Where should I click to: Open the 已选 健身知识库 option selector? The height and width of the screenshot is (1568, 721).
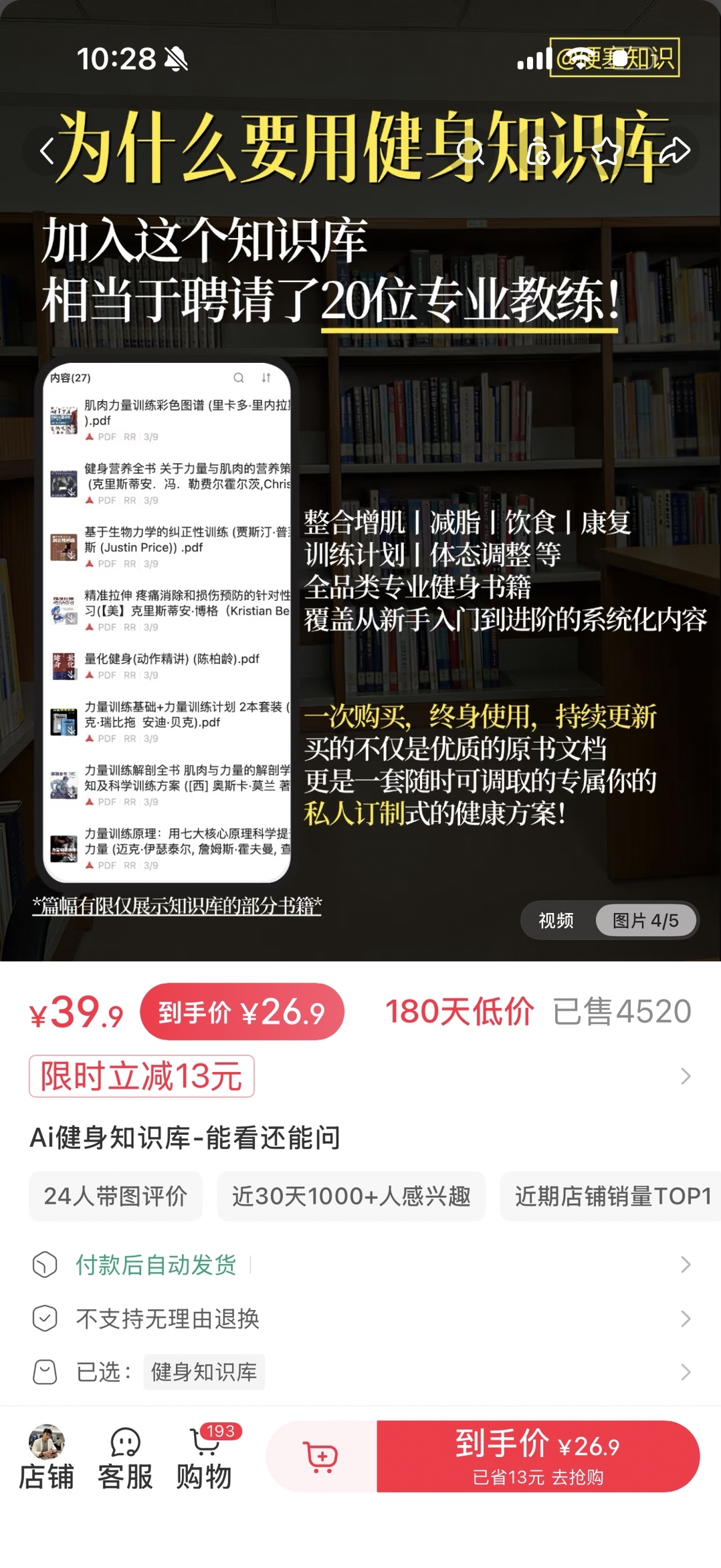pyautogui.click(x=360, y=1372)
